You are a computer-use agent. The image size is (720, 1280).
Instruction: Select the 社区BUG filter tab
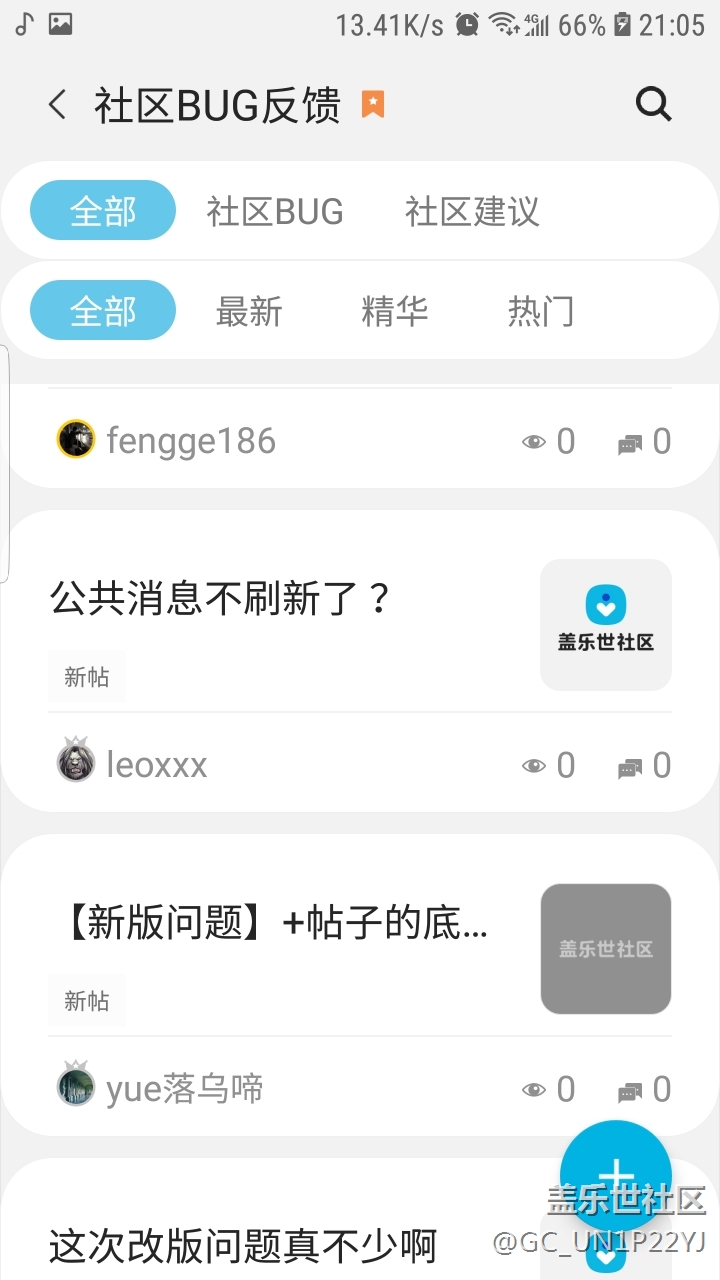point(275,210)
